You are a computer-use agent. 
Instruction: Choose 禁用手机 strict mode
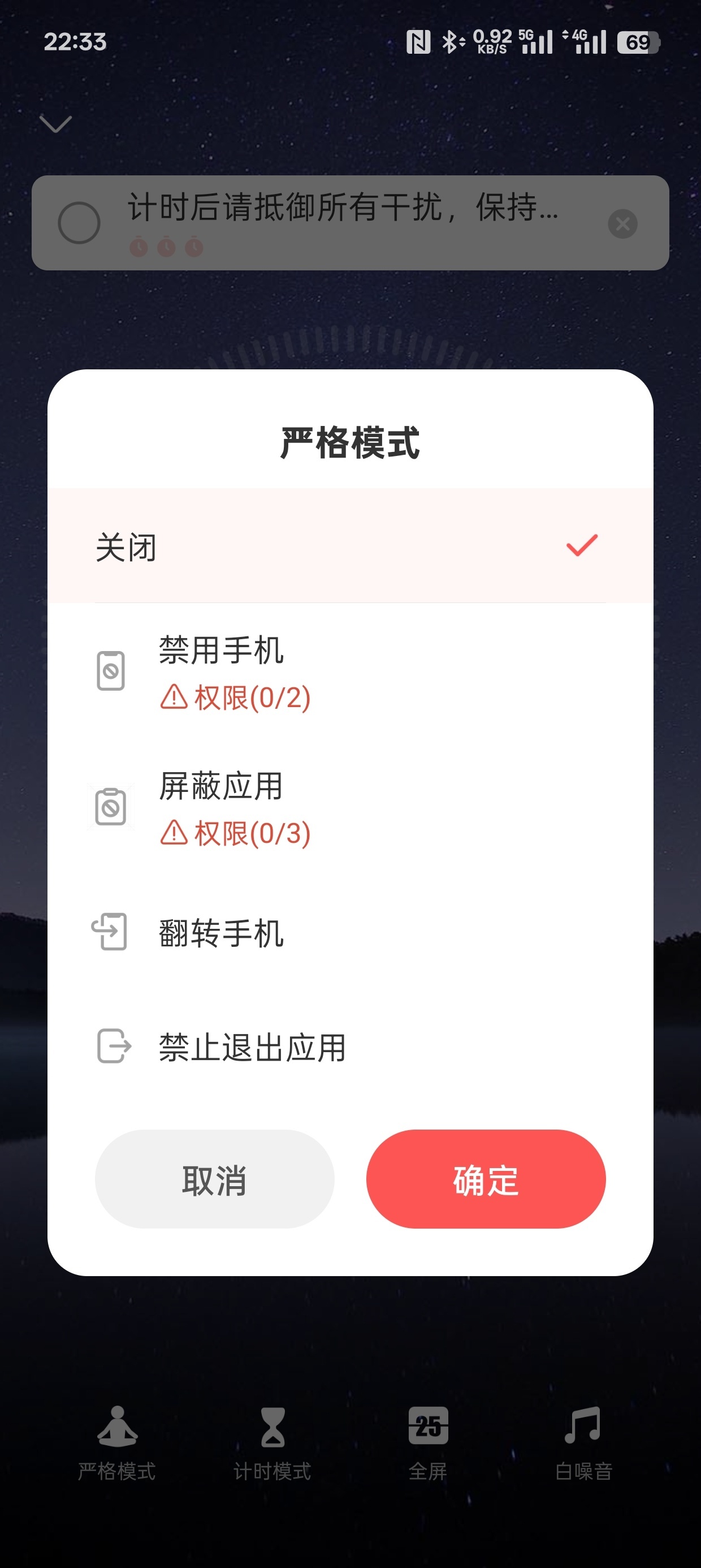(350, 672)
